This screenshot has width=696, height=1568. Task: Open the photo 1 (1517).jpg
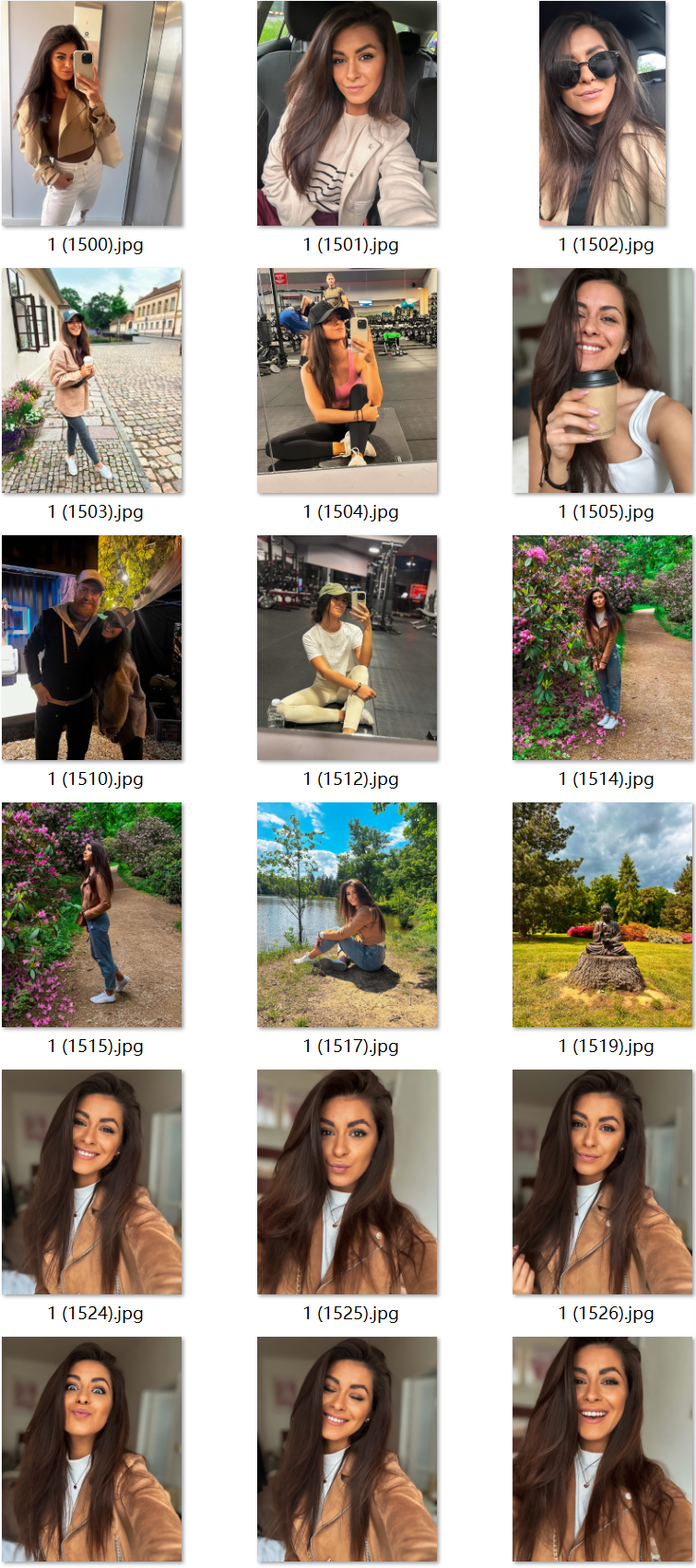click(x=347, y=916)
